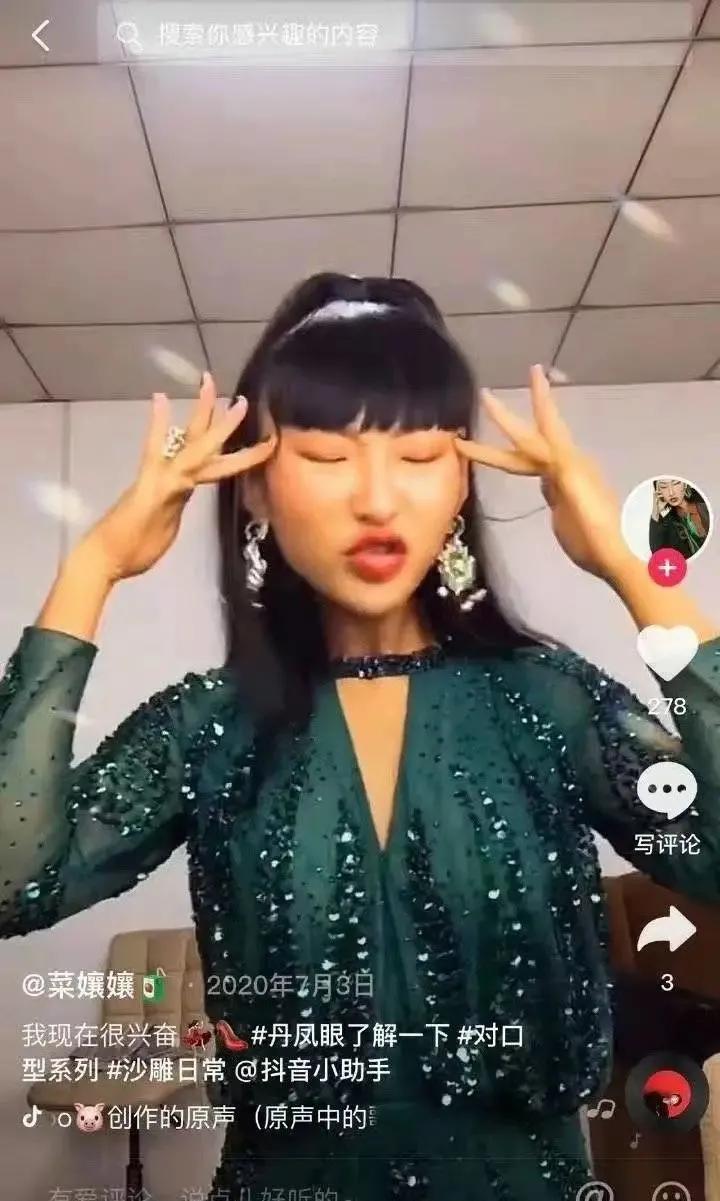Follow the creator with the plus button

[x=666, y=568]
